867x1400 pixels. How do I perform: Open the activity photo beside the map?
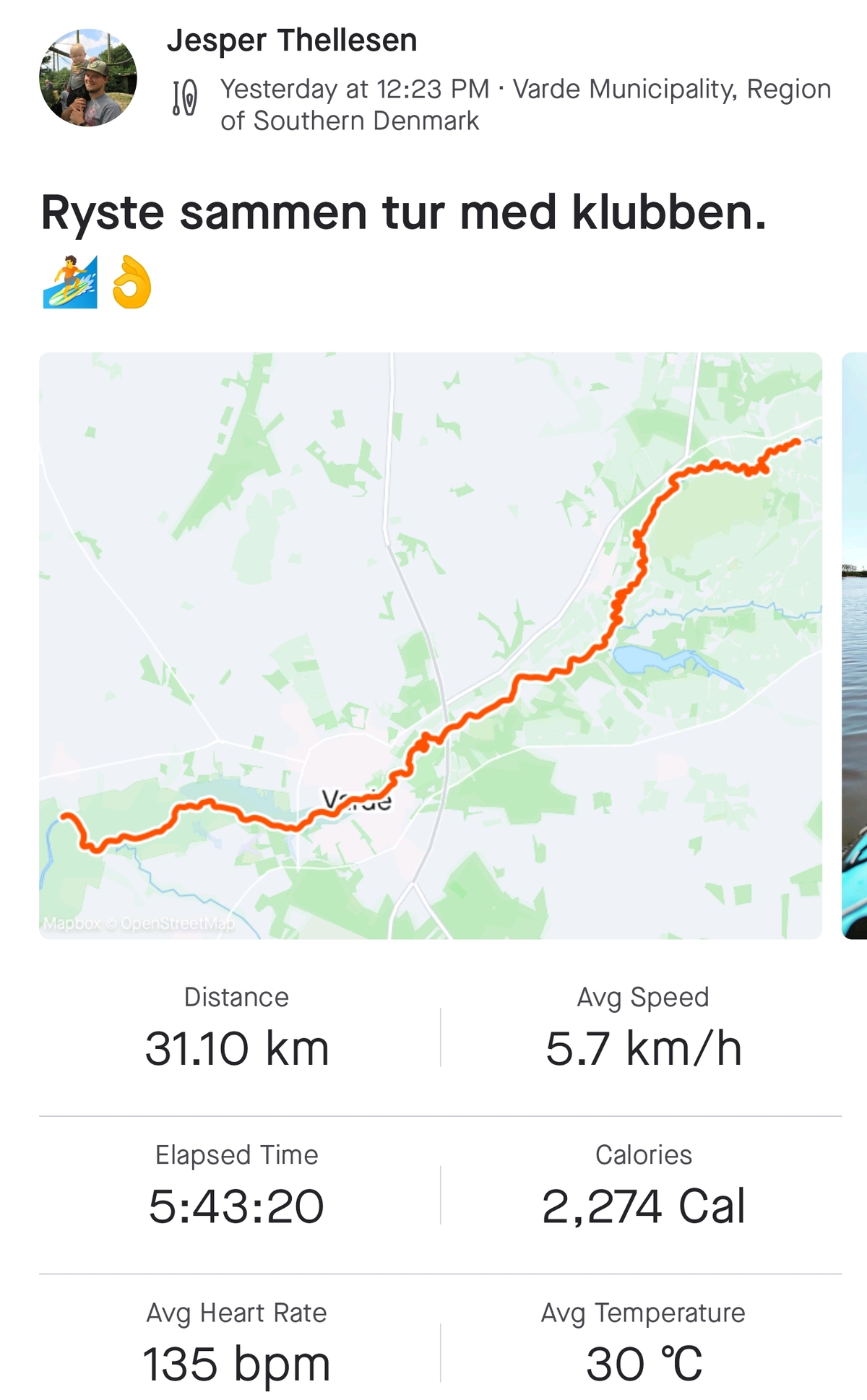[x=855, y=645]
